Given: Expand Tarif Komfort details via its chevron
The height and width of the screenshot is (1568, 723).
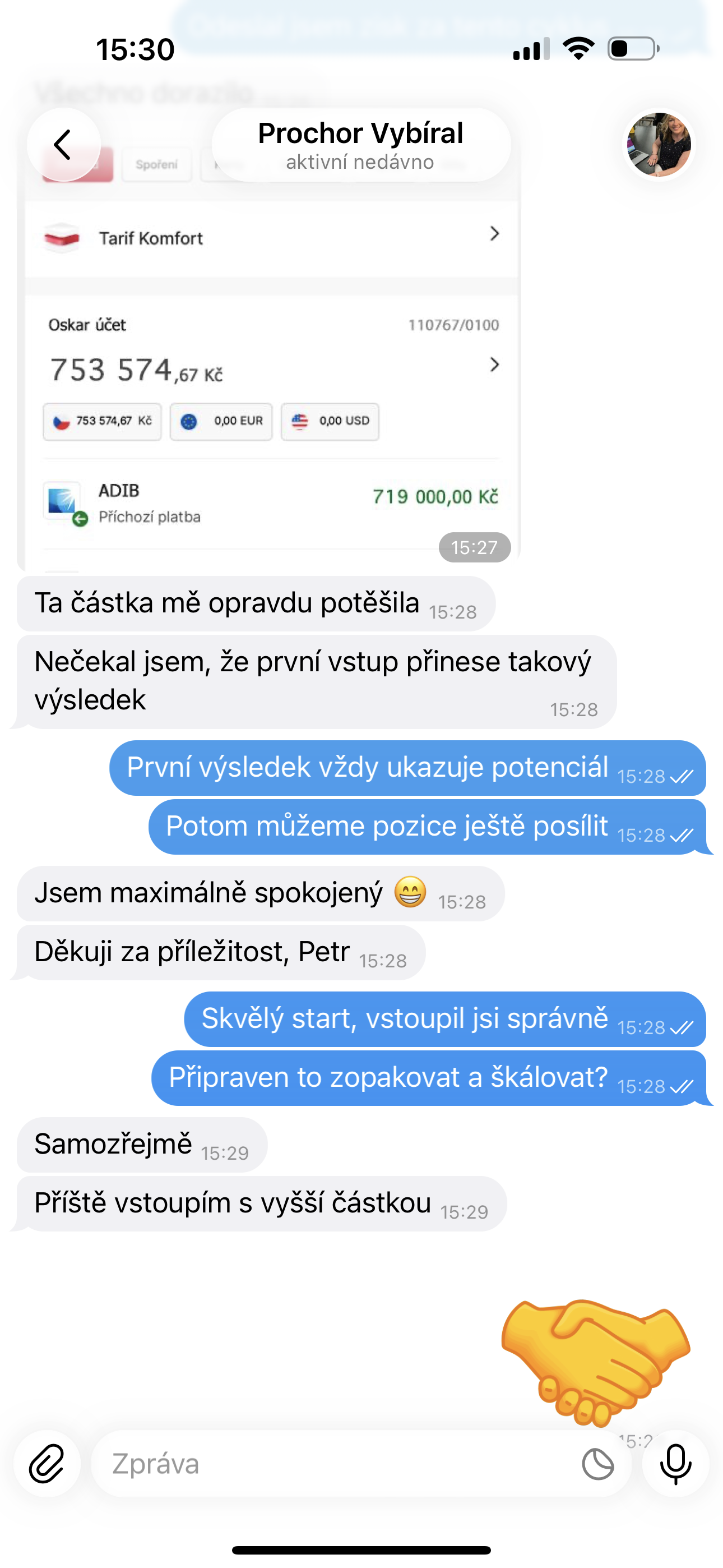Looking at the screenshot, I should 495,234.
